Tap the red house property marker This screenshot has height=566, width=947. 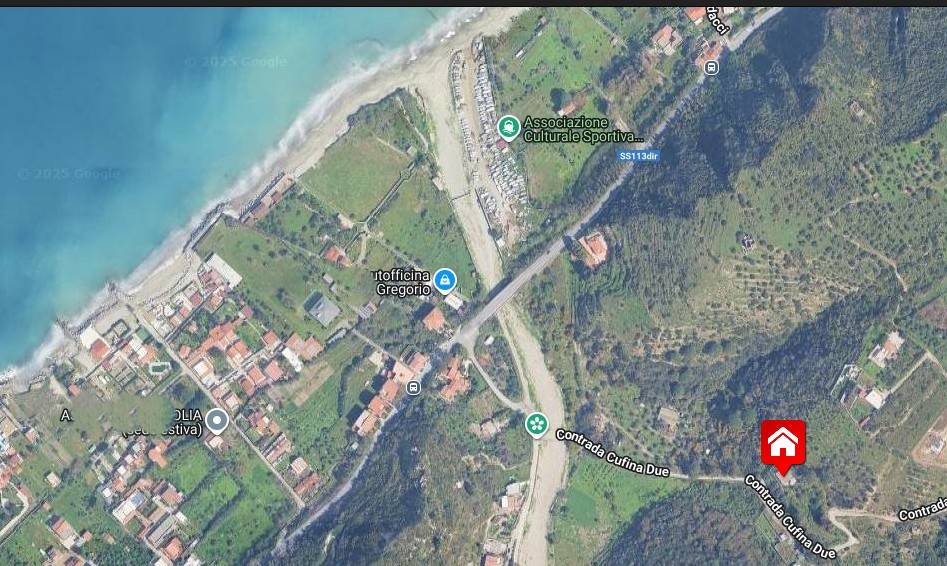click(783, 443)
